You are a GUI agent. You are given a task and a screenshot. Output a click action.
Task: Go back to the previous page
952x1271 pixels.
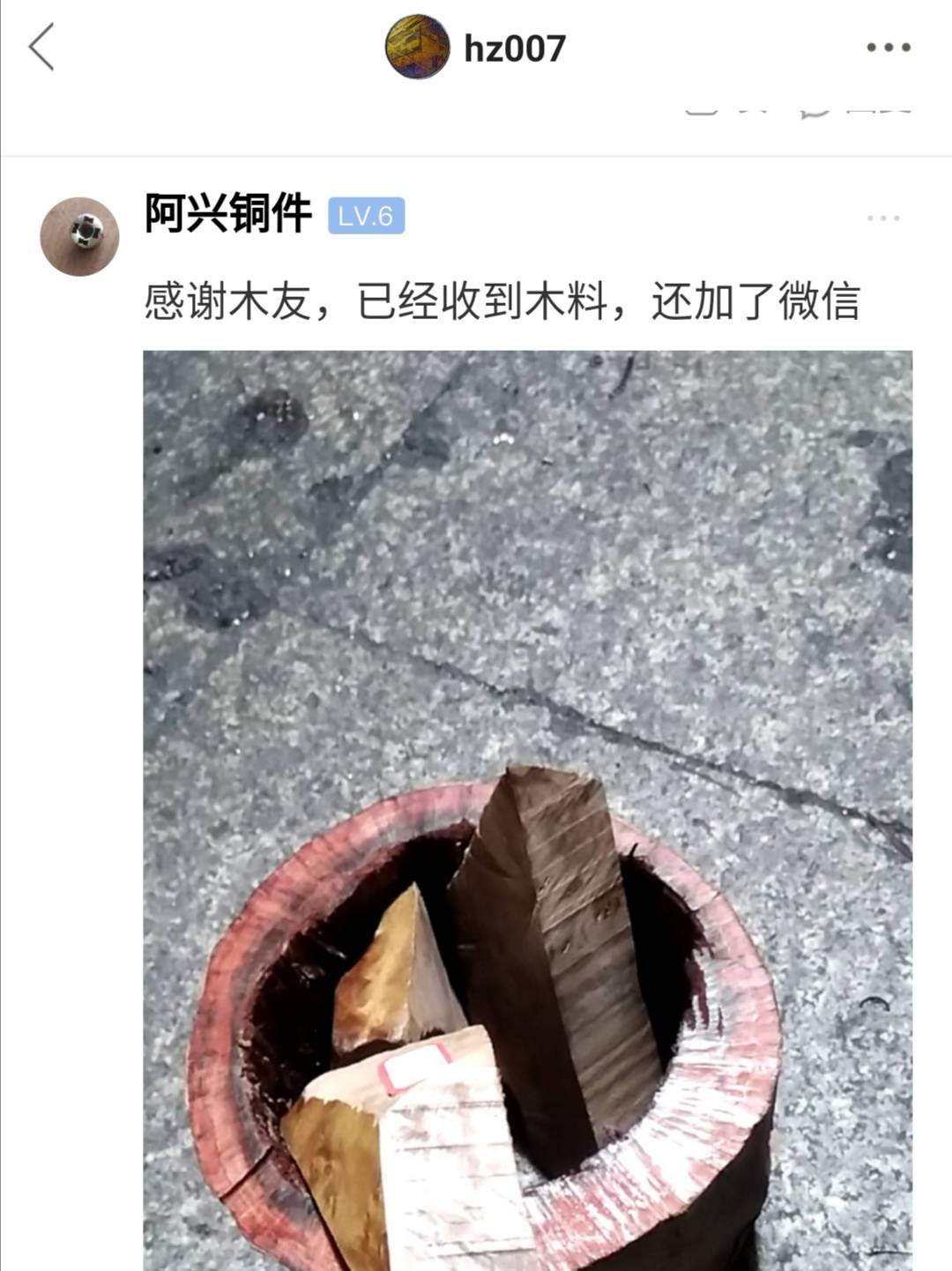41,48
